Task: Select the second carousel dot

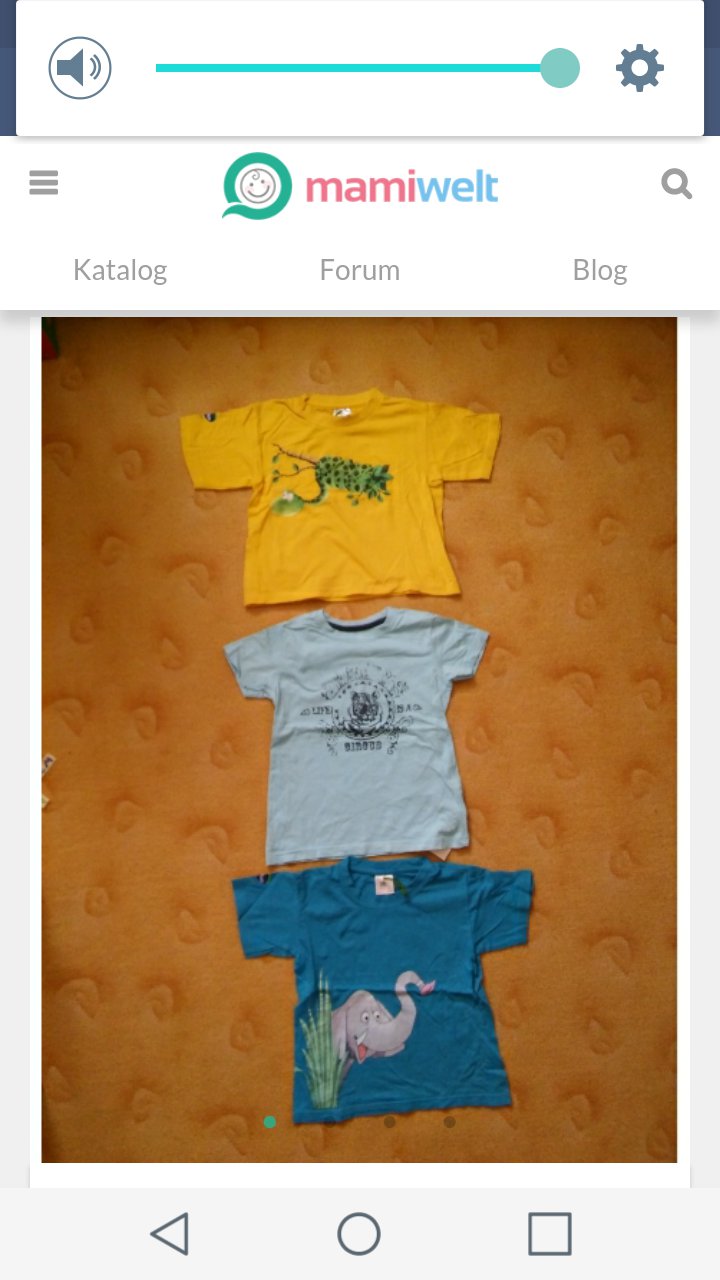Action: pos(329,1122)
